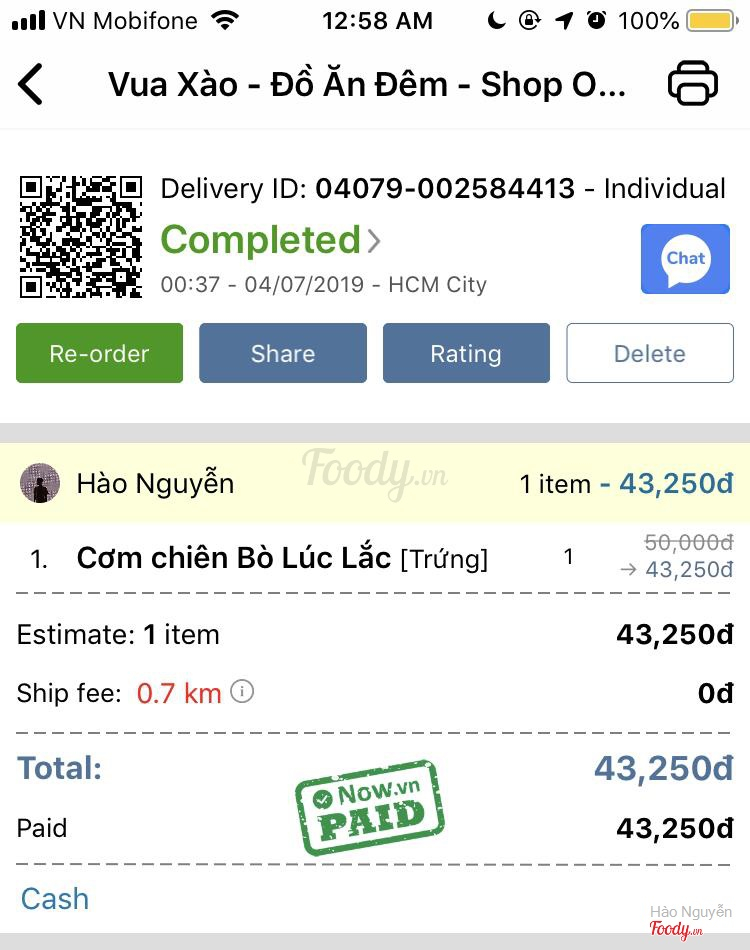Screen dimensions: 750x950
Task: Delete this order
Action: [650, 353]
